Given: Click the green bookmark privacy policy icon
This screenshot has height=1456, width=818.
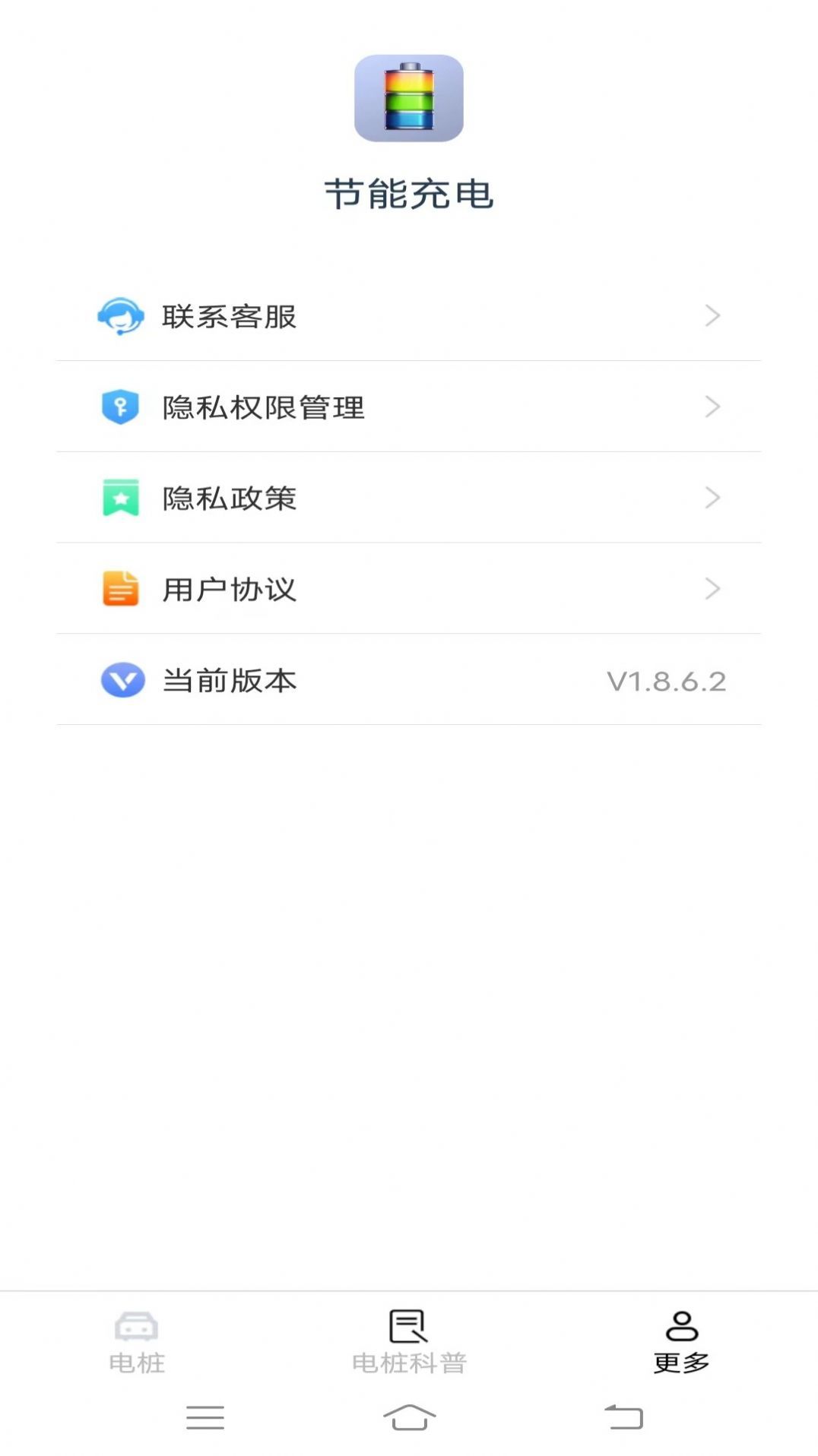Looking at the screenshot, I should pyautogui.click(x=122, y=498).
